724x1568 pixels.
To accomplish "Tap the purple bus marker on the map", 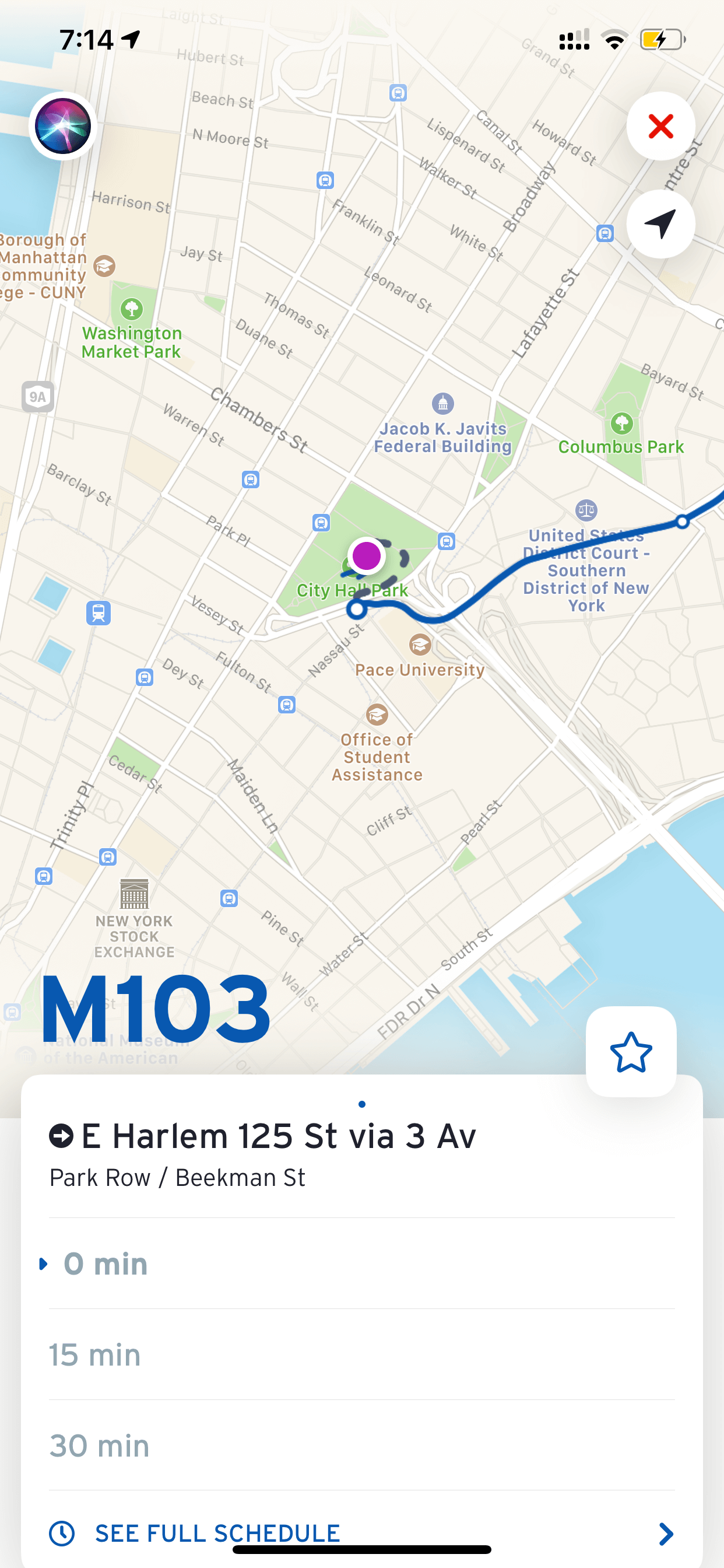I will [366, 556].
